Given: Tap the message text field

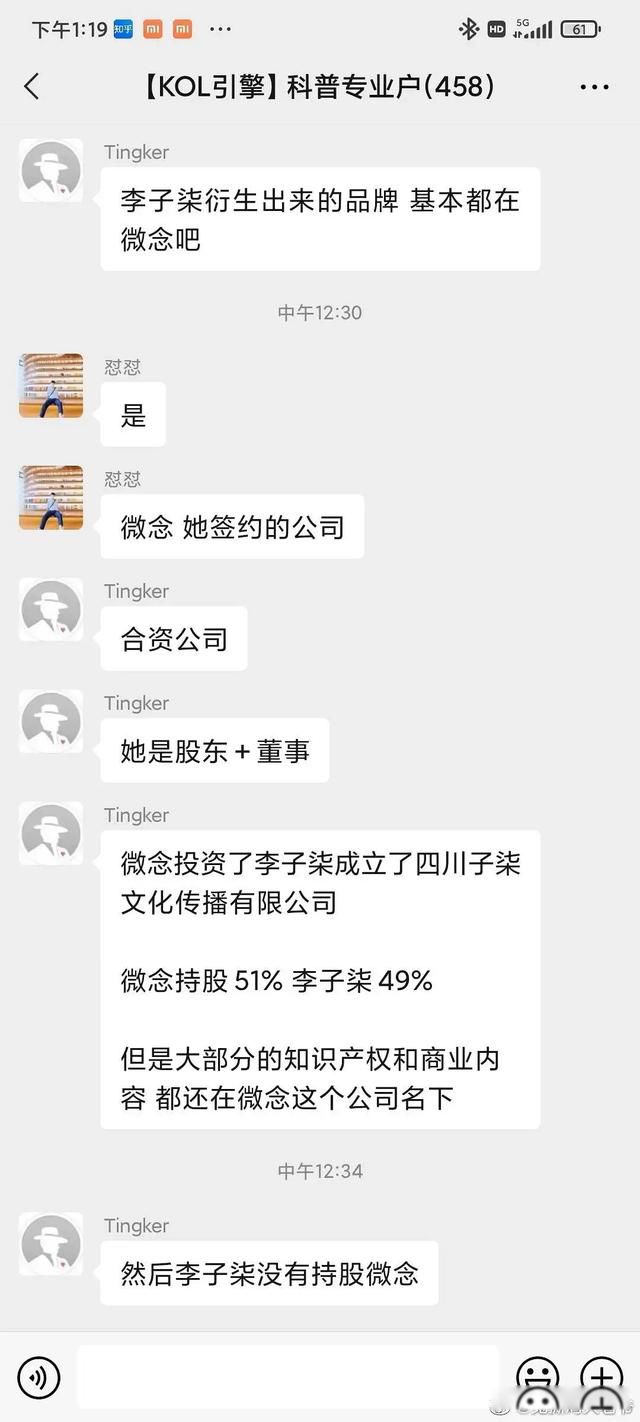Looking at the screenshot, I should point(288,1378).
